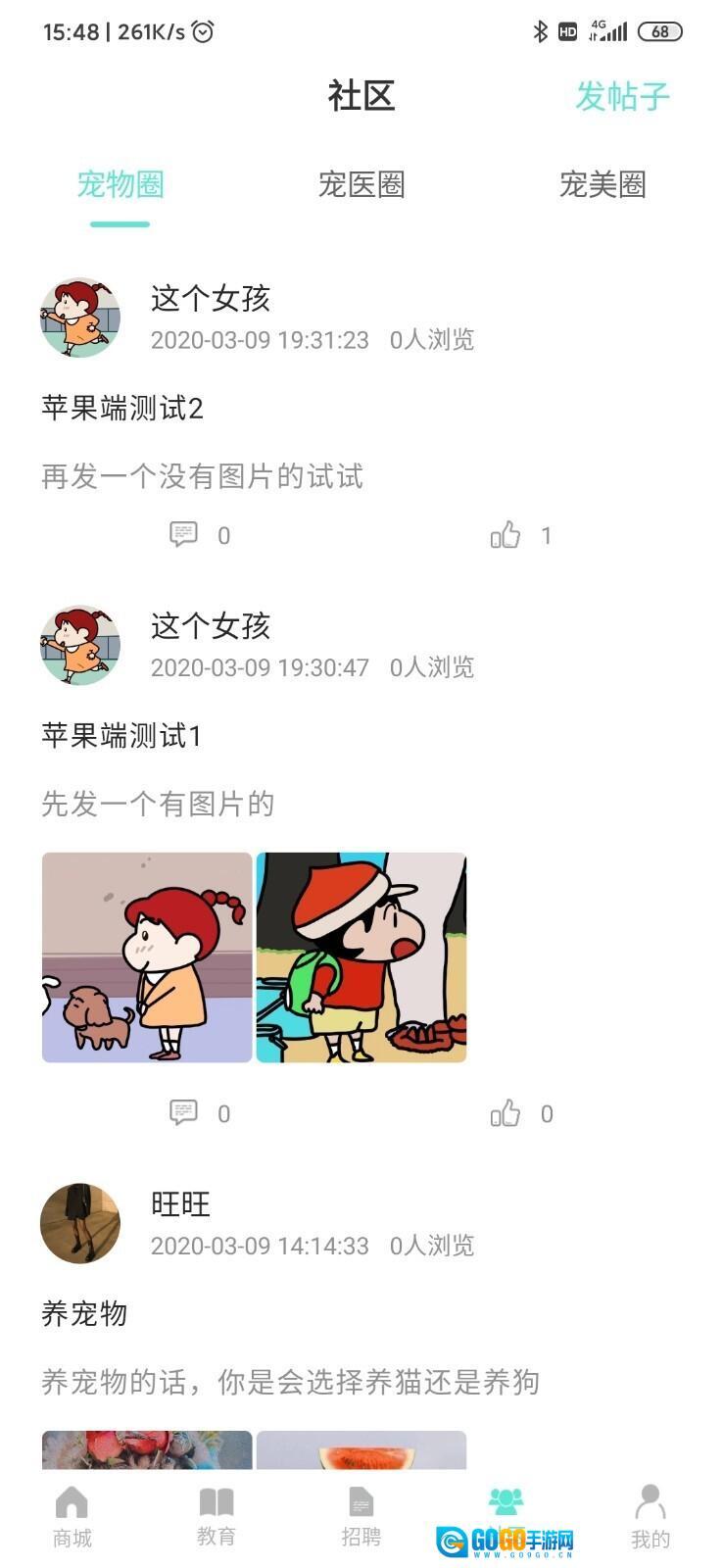Open the comment icon under 苹果端测试2
Screen dimensions: 723x1568
(184, 534)
